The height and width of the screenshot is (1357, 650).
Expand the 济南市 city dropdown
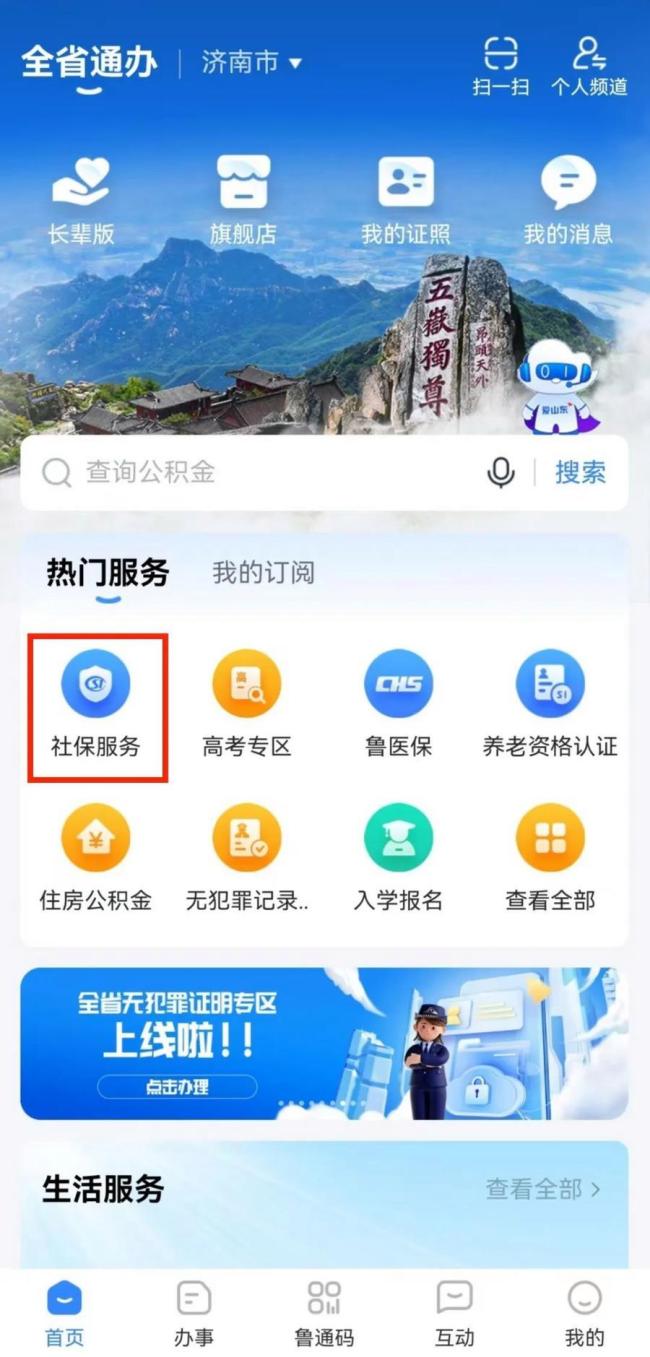point(252,63)
